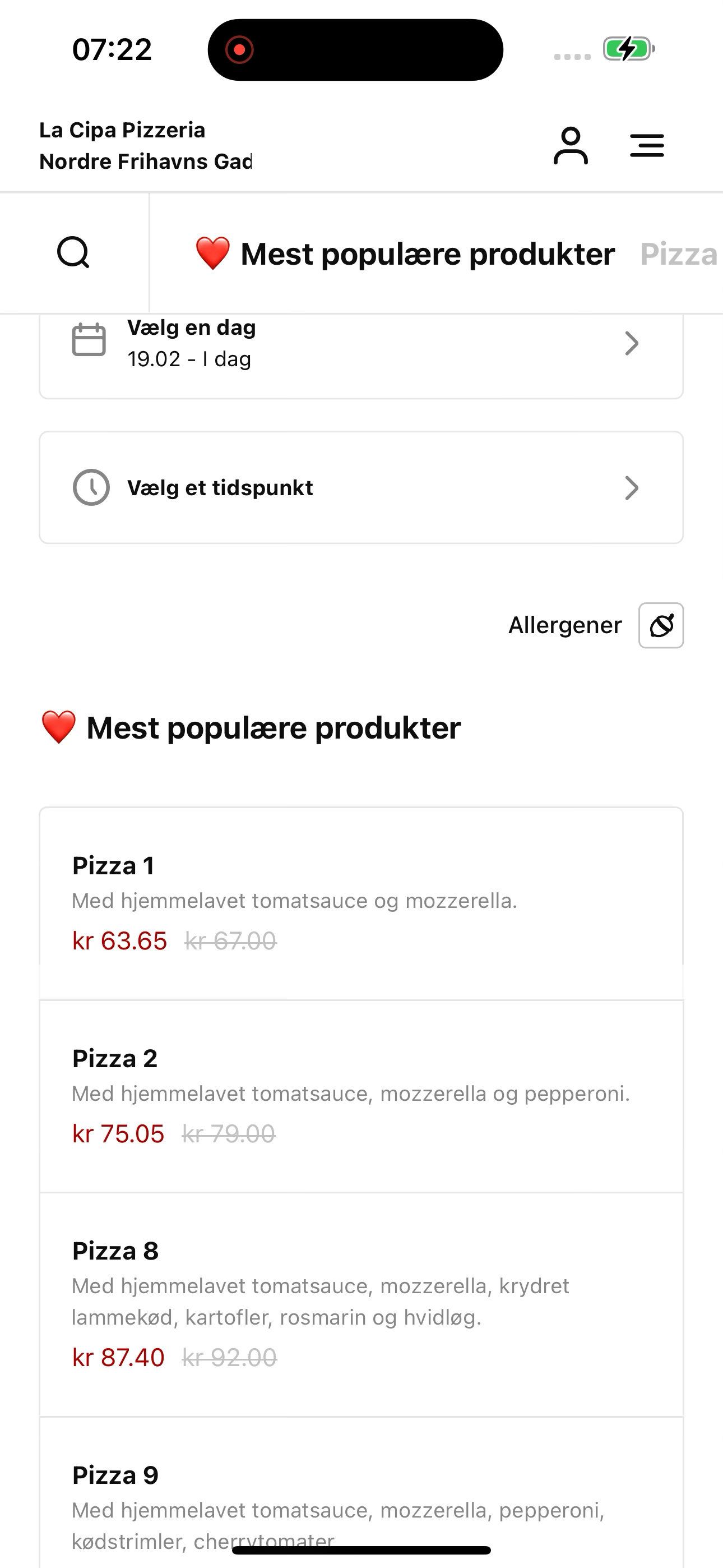
Task: Select the Pizza 2 with pepperoni
Action: [361, 1096]
